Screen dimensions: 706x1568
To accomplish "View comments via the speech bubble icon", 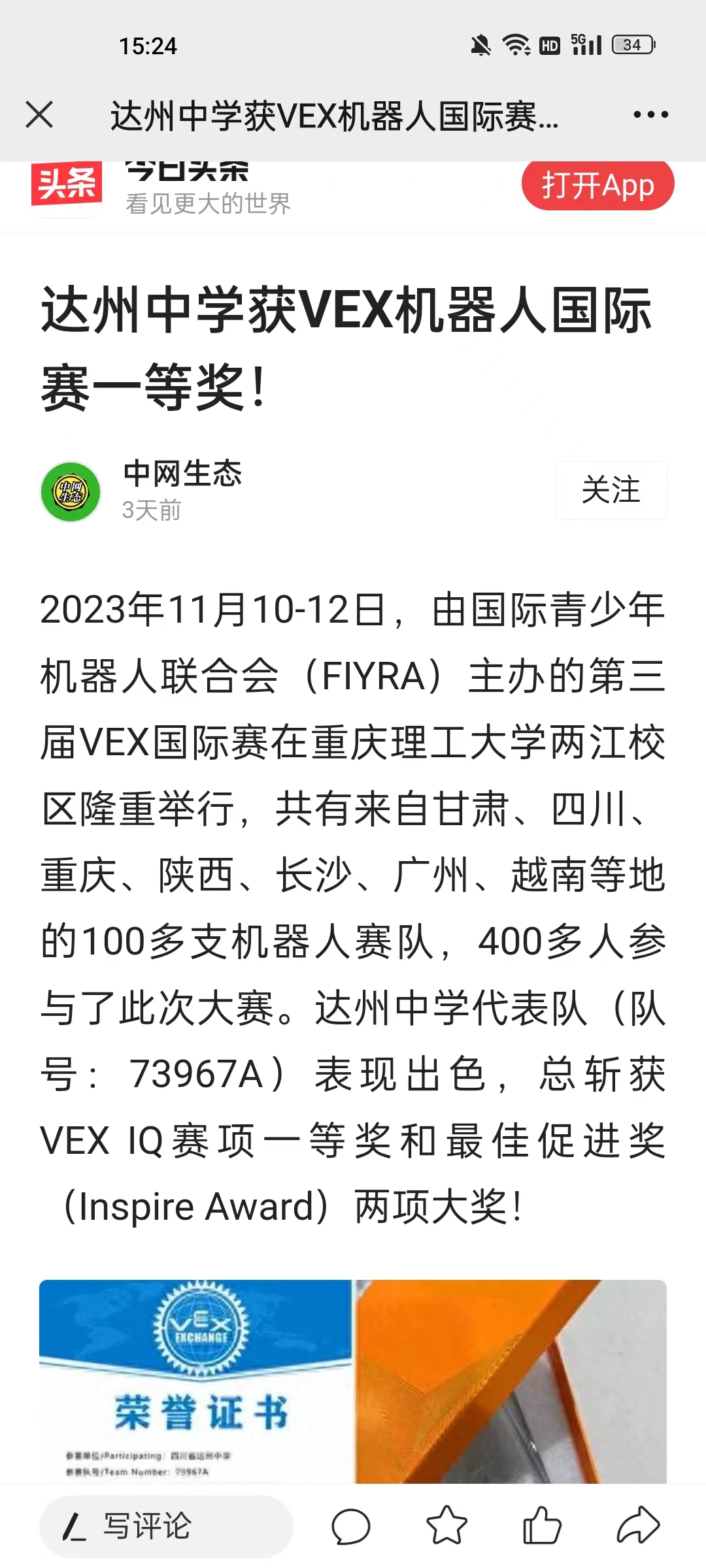I will point(351,1527).
